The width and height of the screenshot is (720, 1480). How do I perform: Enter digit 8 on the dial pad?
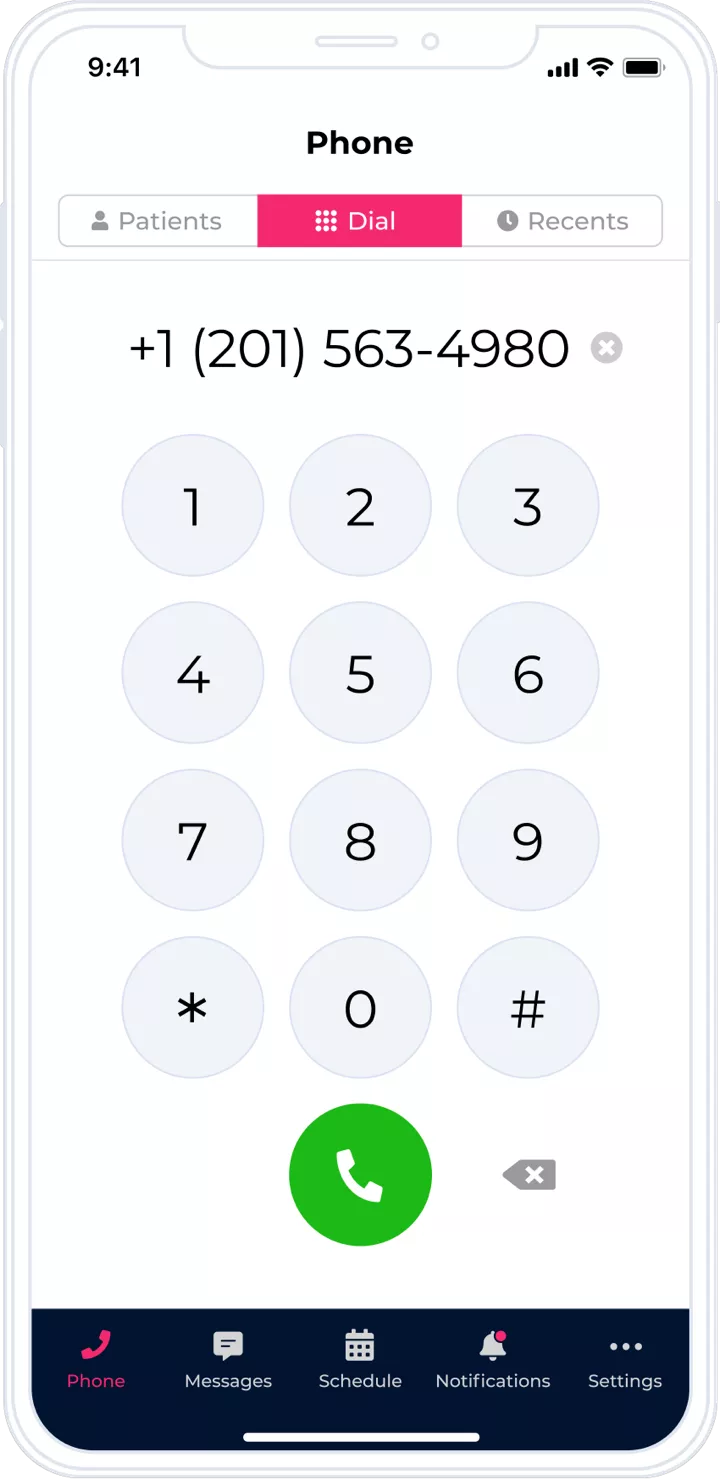pyautogui.click(x=360, y=841)
